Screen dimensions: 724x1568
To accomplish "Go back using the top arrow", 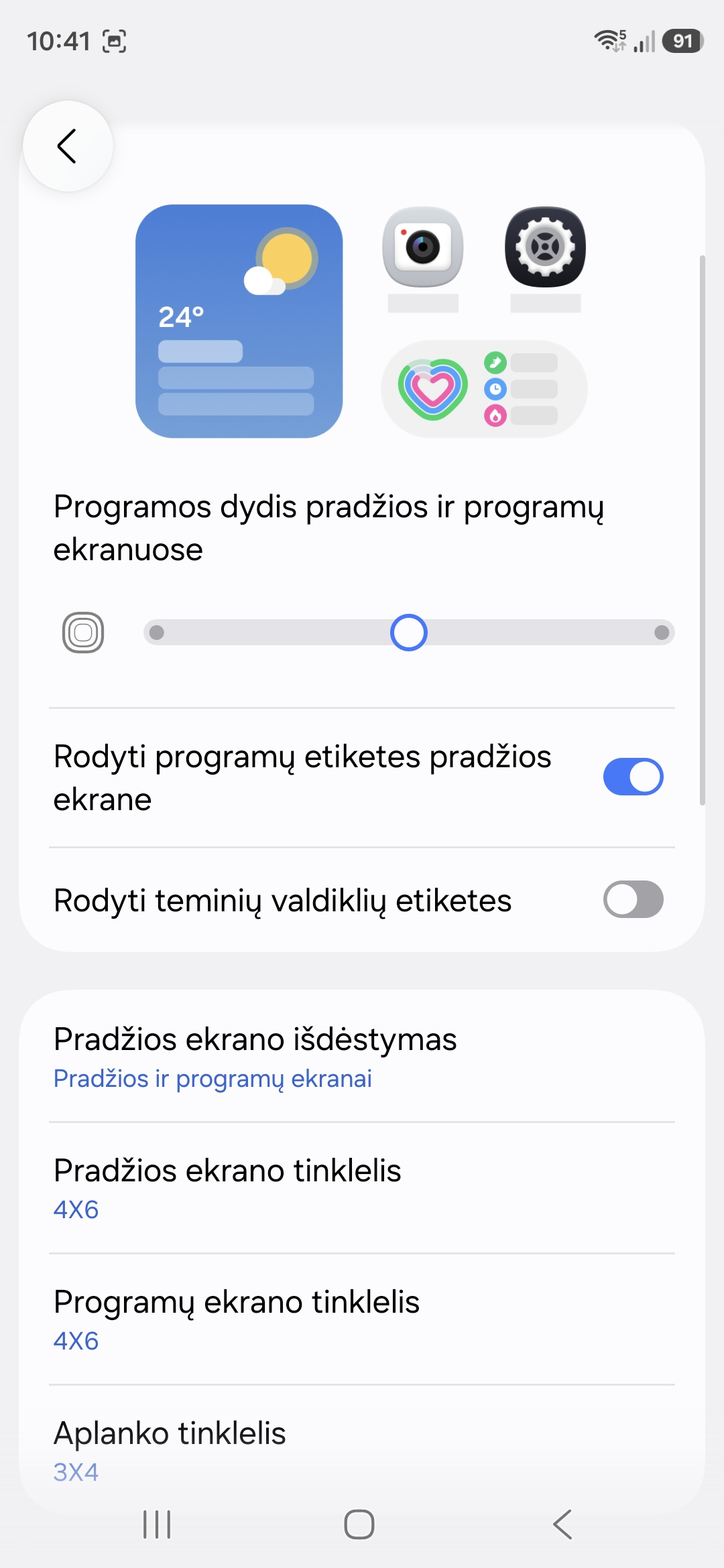I will pyautogui.click(x=68, y=146).
